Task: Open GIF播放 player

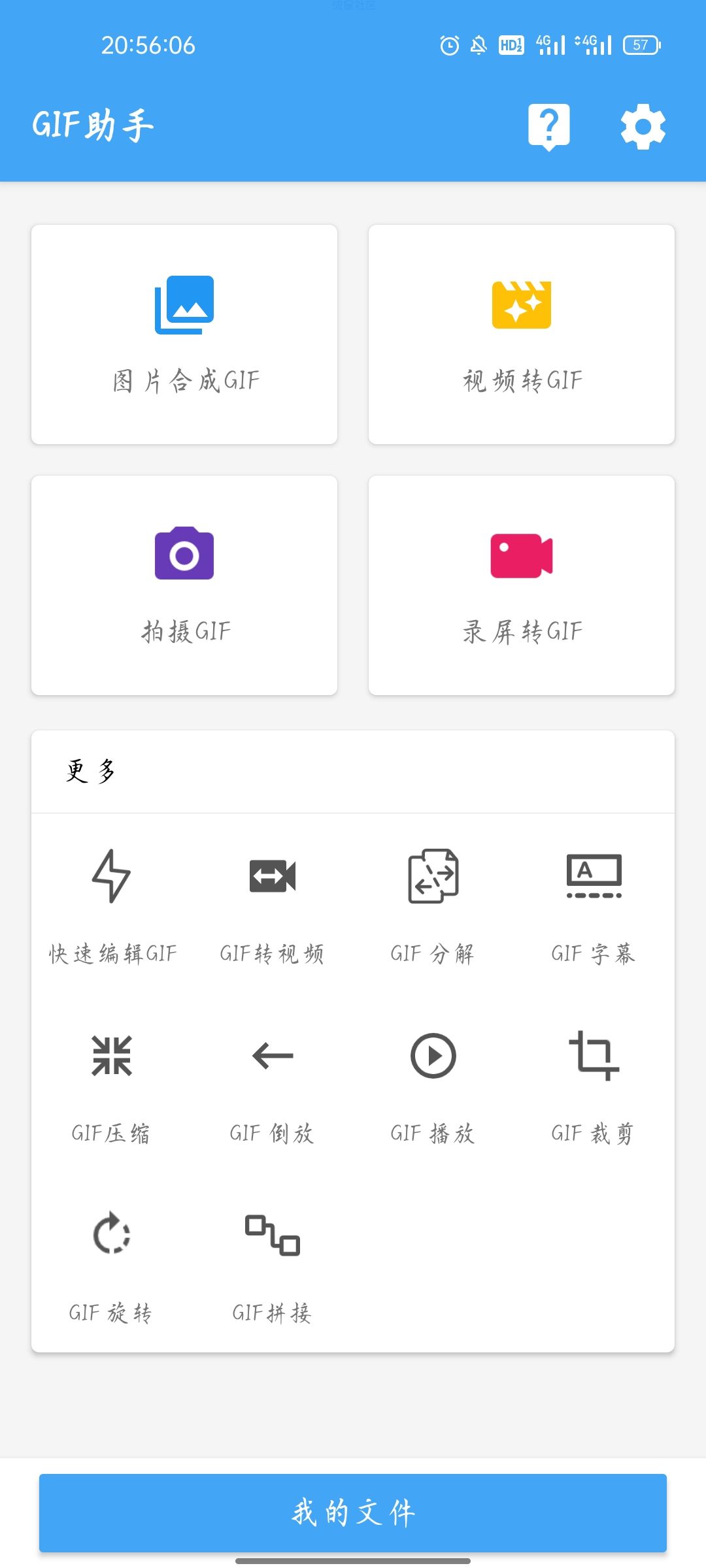Action: (433, 1085)
